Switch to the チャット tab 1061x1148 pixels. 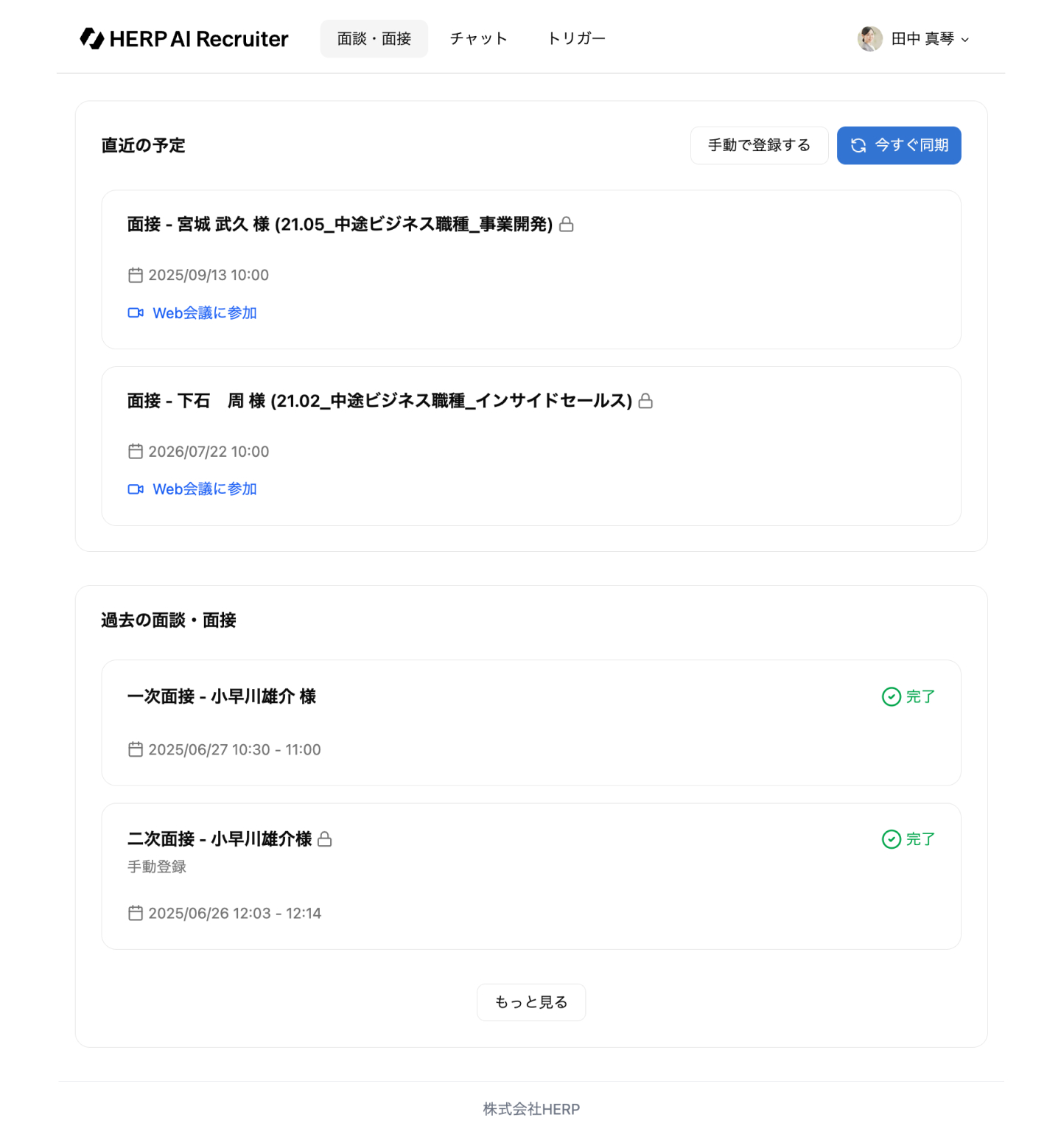click(478, 39)
